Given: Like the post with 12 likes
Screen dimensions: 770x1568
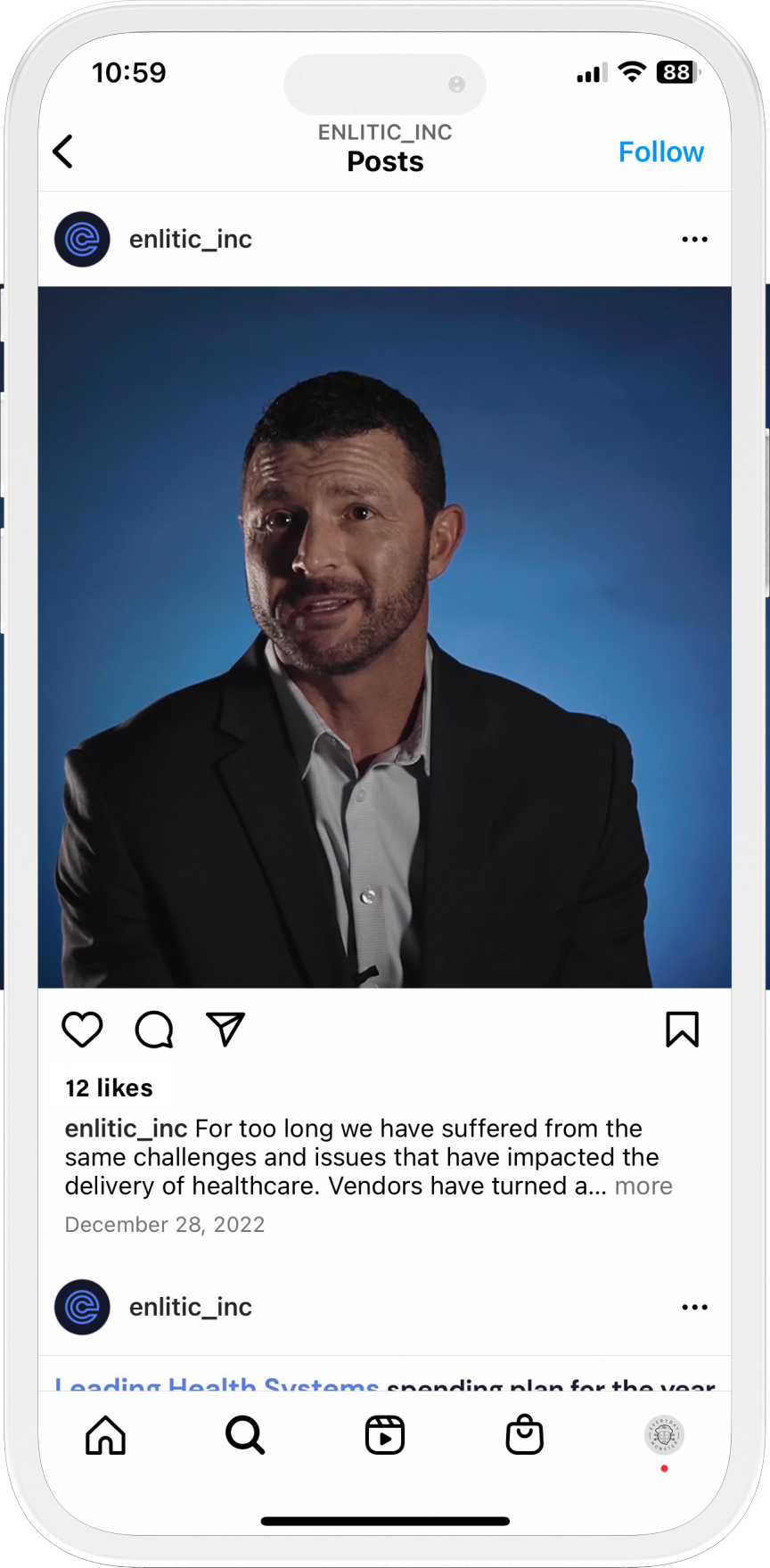Looking at the screenshot, I should pos(82,1030).
